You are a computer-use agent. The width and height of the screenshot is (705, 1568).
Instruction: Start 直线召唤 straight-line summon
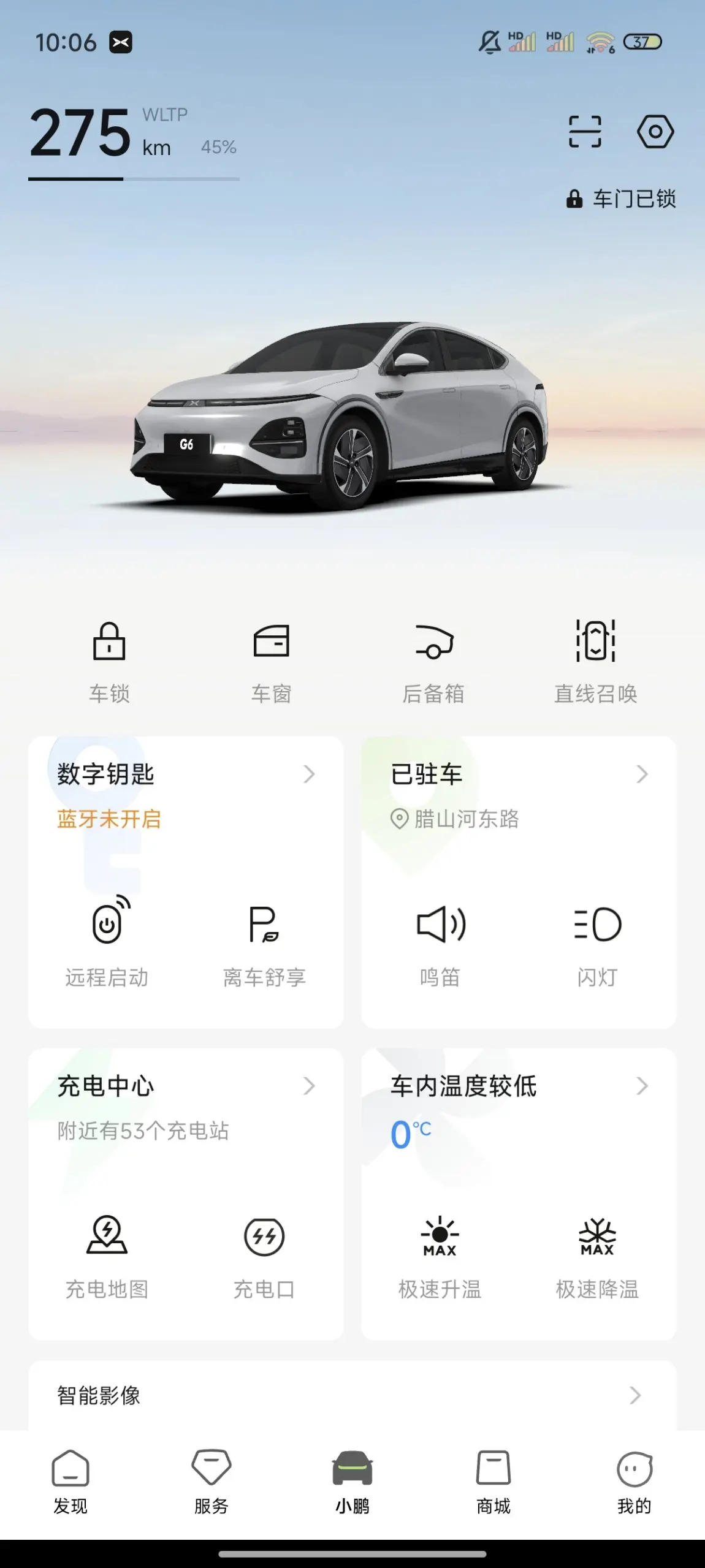point(595,662)
